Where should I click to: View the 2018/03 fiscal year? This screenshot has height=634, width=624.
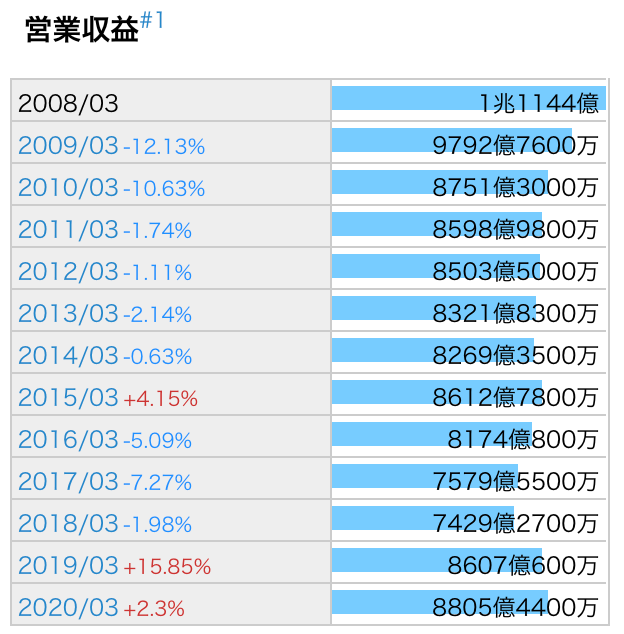coord(68,524)
